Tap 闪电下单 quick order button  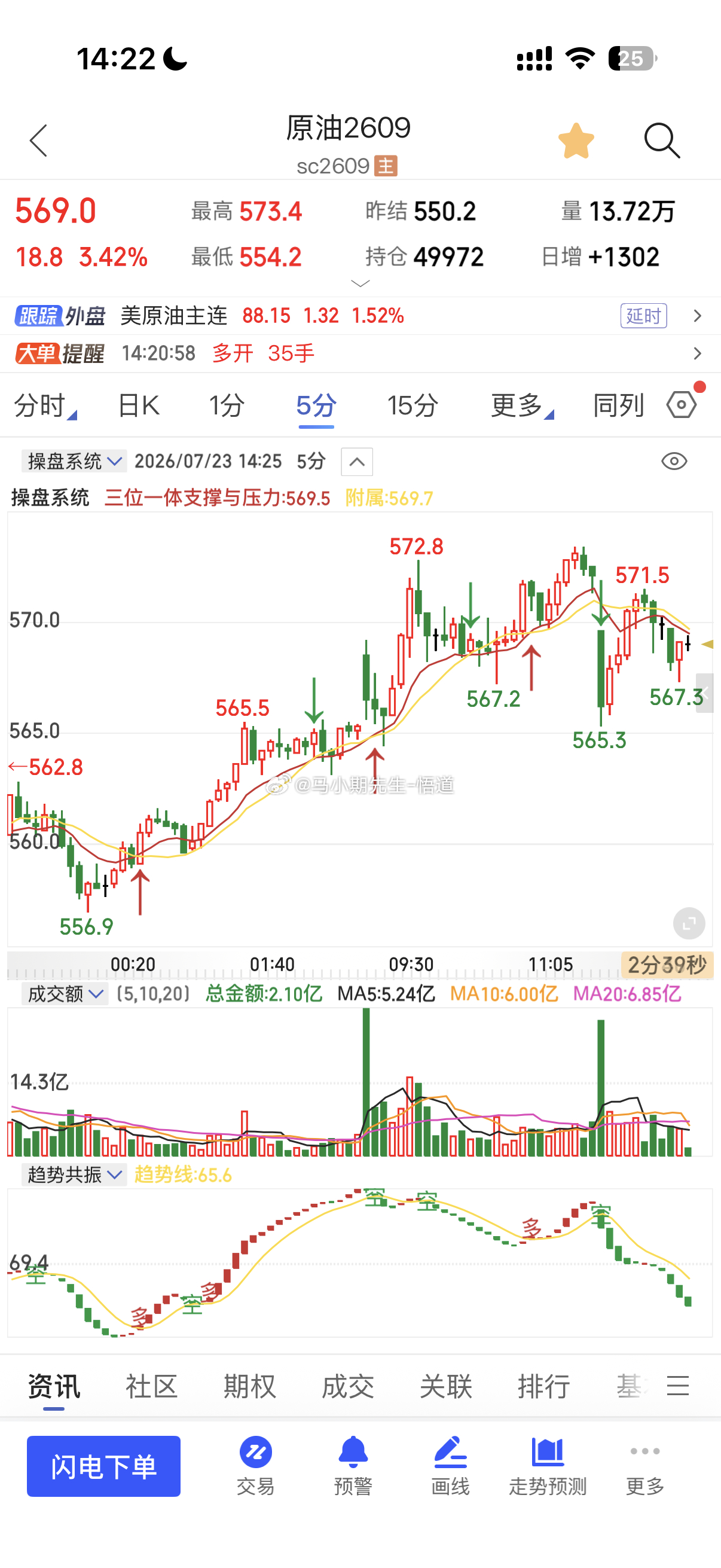103,1466
